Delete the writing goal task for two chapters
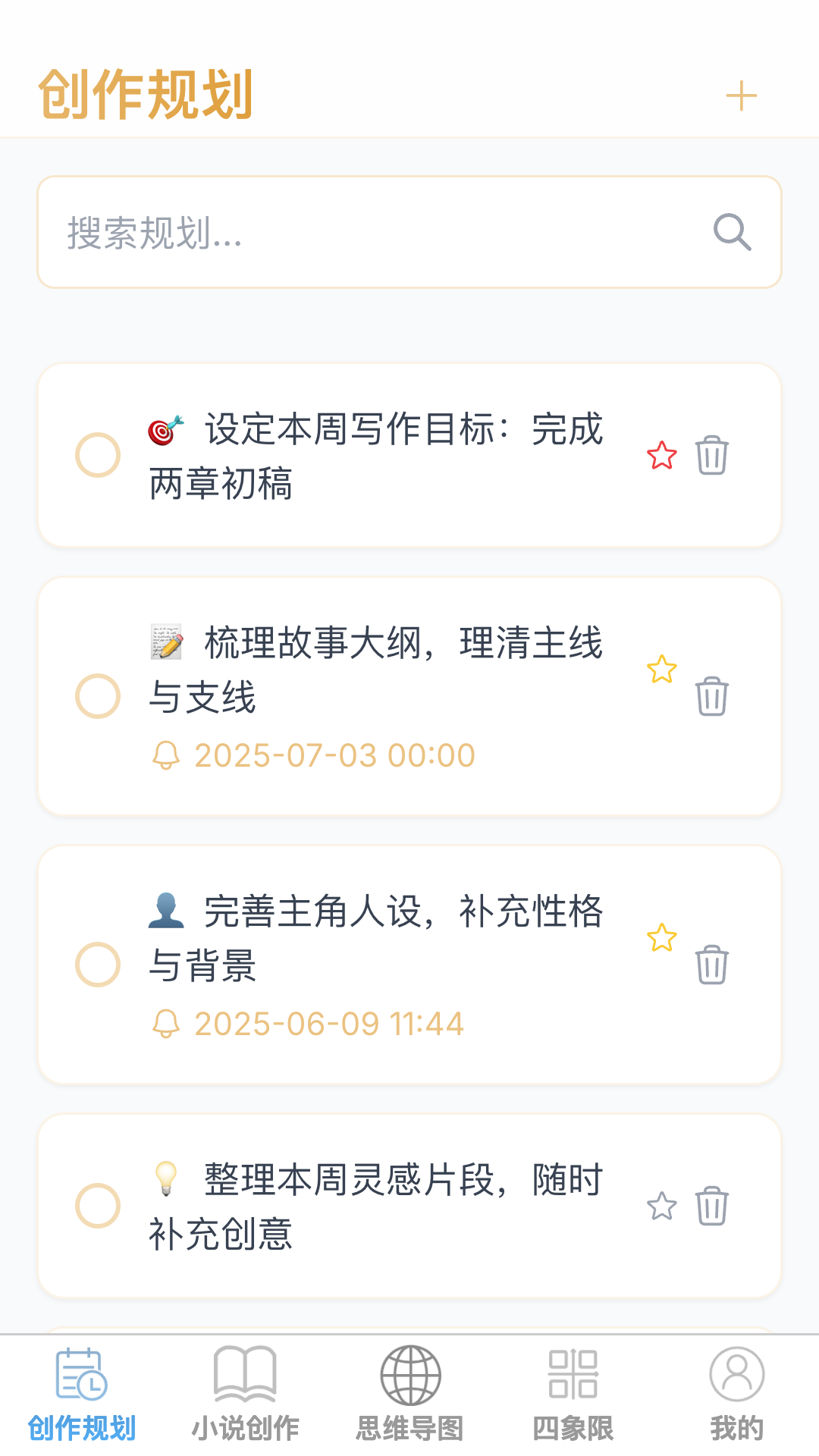The width and height of the screenshot is (819, 1456). [711, 456]
